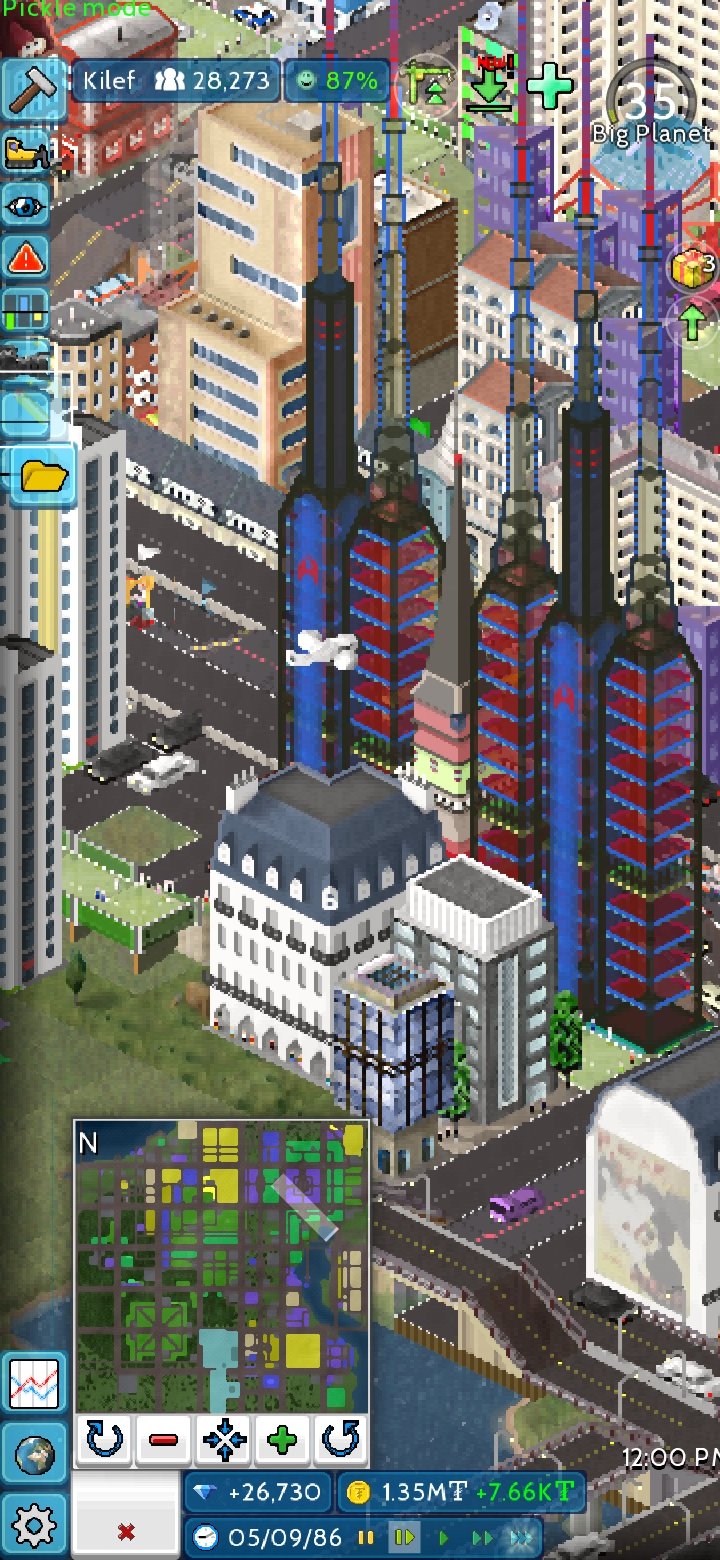Image resolution: width=720 pixels, height=1560 pixels.
Task: Zoom out with the red minus
Action: [x=163, y=1441]
